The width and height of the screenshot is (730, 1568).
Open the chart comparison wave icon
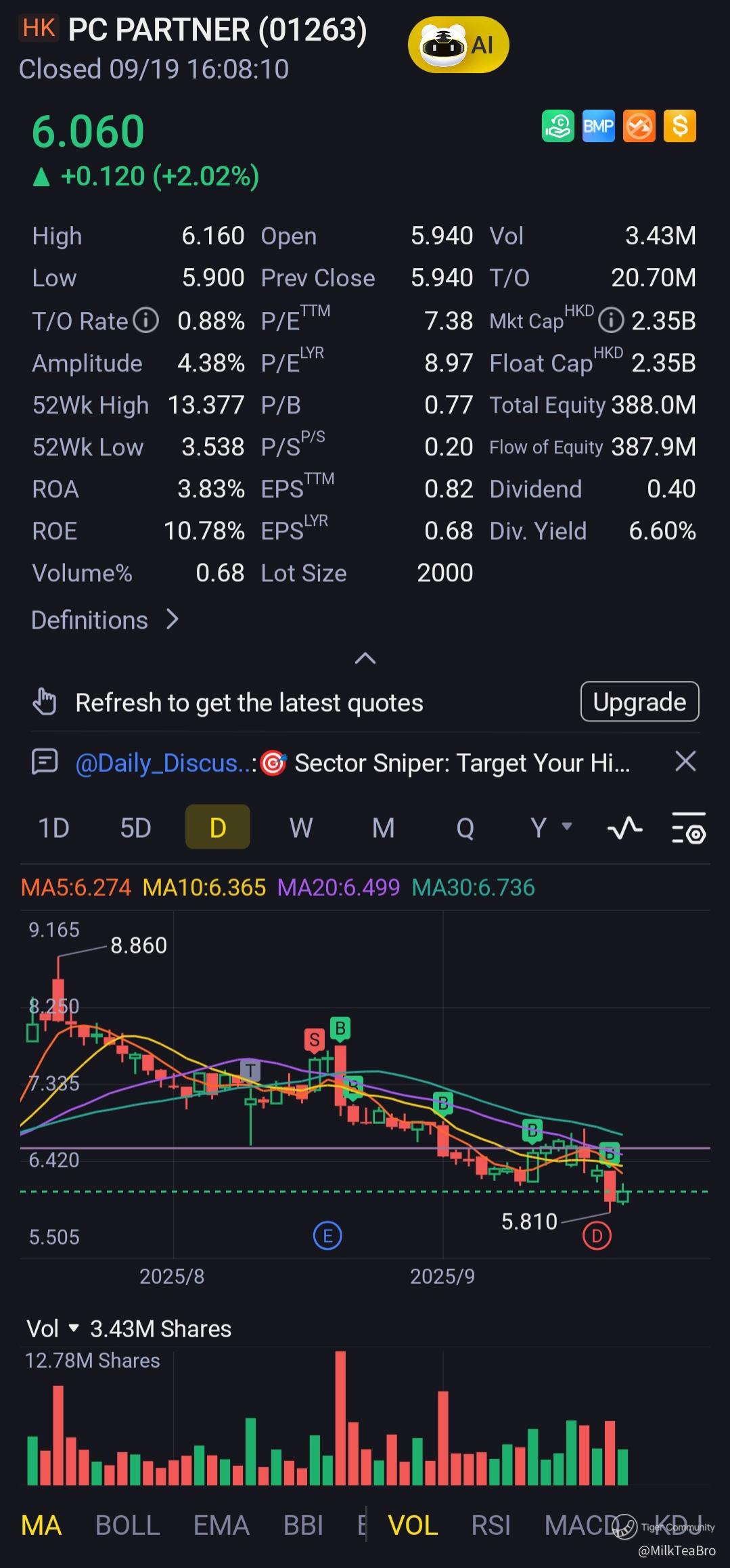(x=624, y=828)
